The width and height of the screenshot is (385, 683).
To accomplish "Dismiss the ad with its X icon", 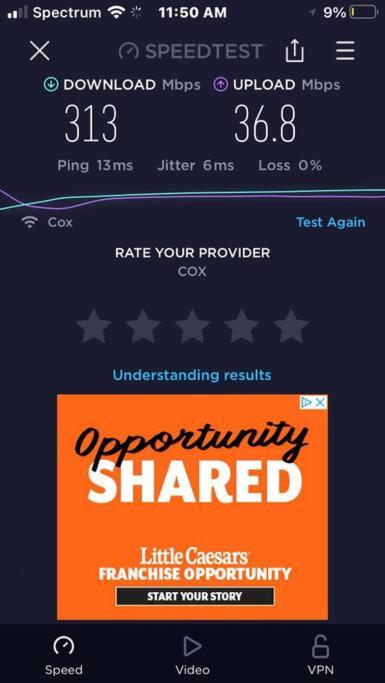I will click(x=320, y=402).
